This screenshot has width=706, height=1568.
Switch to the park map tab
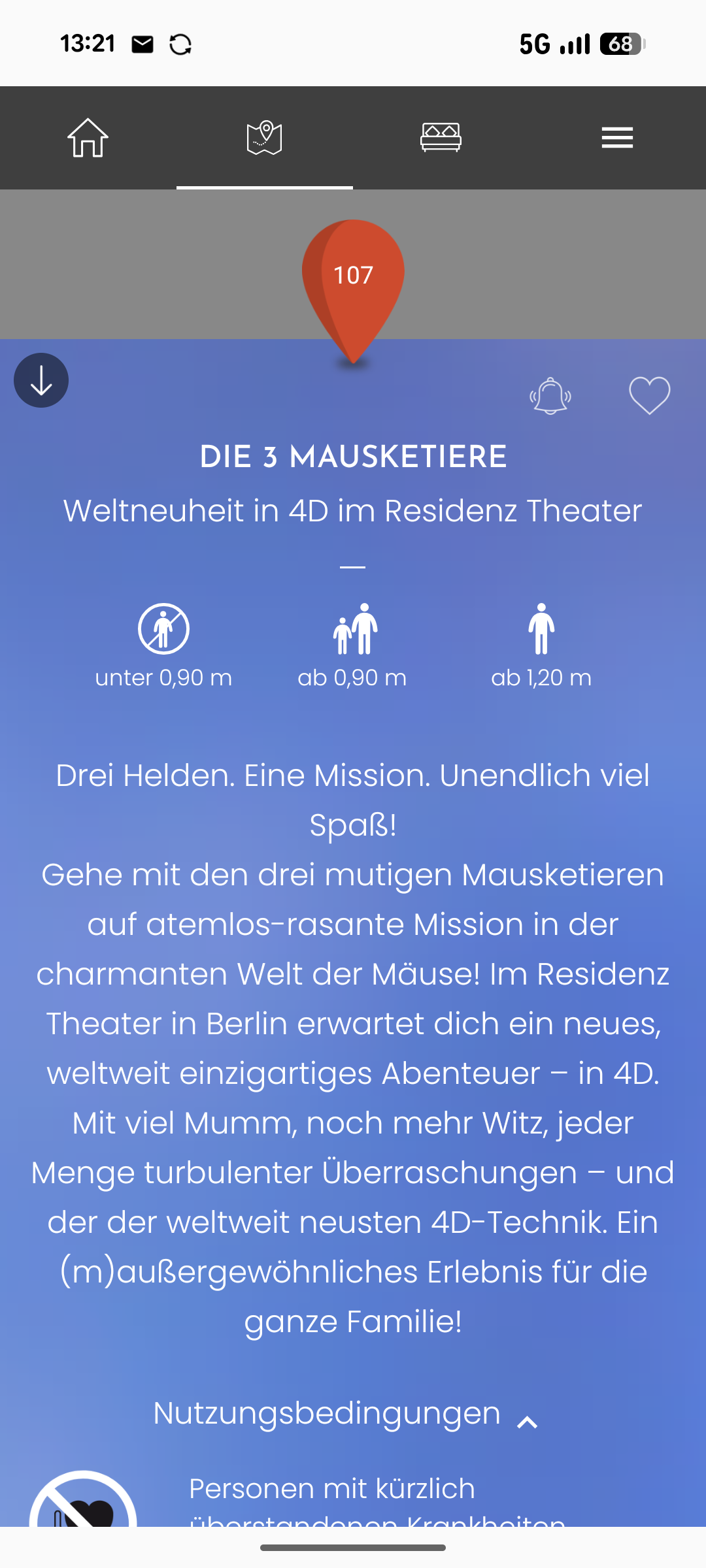pyautogui.click(x=264, y=138)
